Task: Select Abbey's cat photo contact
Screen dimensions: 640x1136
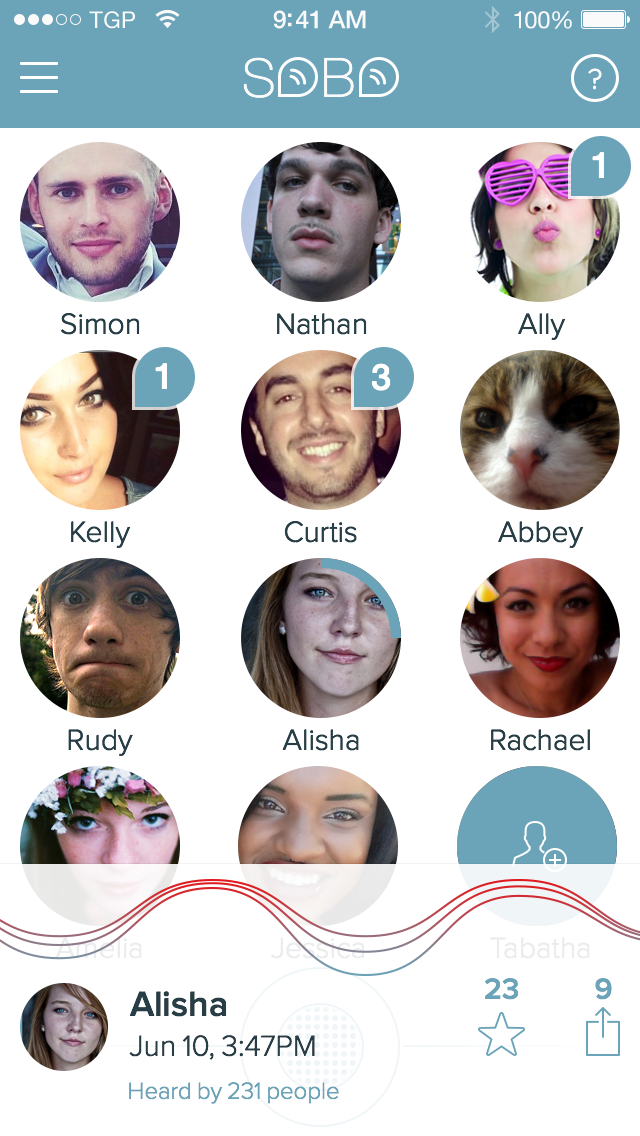Action: tap(540, 430)
